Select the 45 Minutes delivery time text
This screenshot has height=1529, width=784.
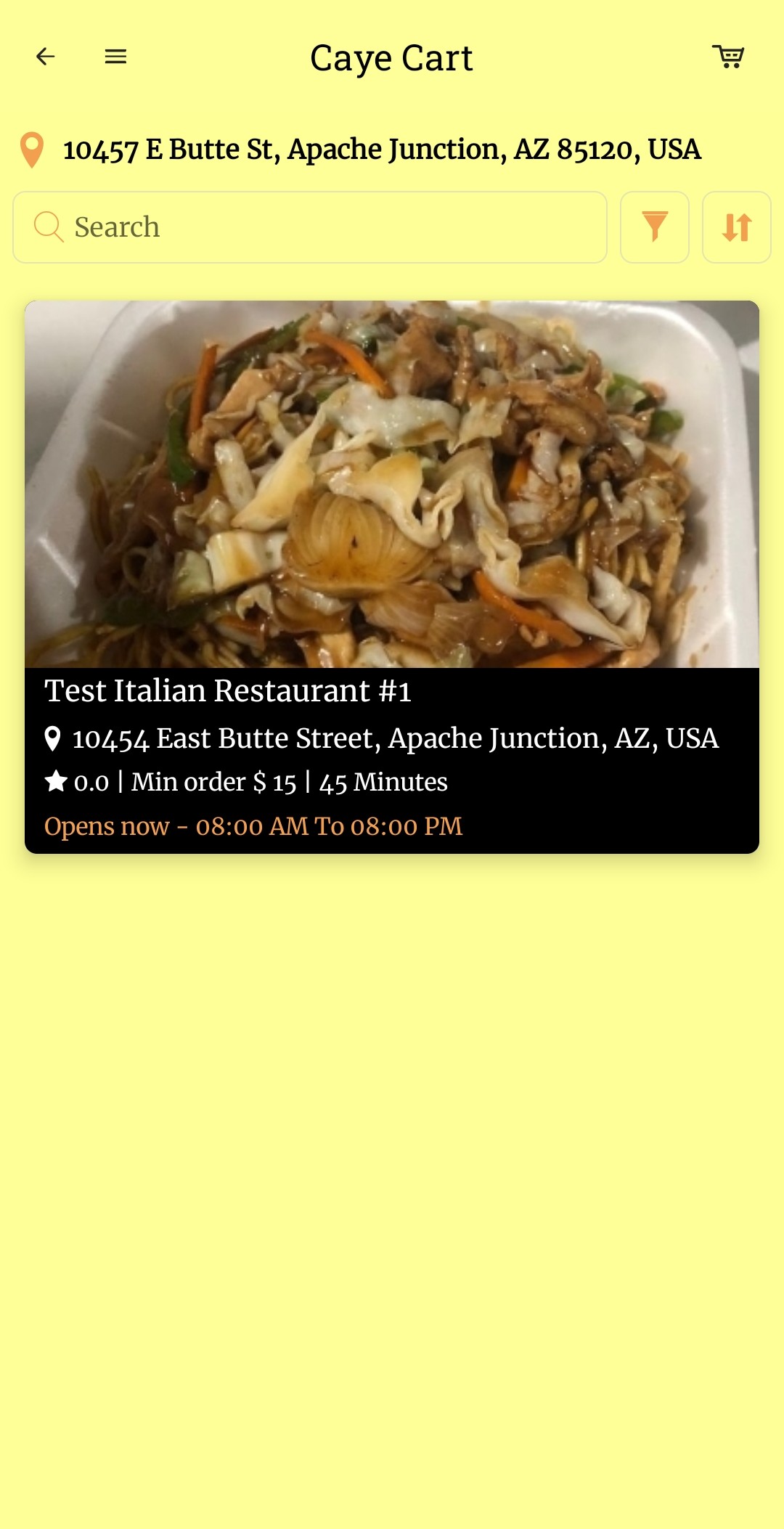385,782
